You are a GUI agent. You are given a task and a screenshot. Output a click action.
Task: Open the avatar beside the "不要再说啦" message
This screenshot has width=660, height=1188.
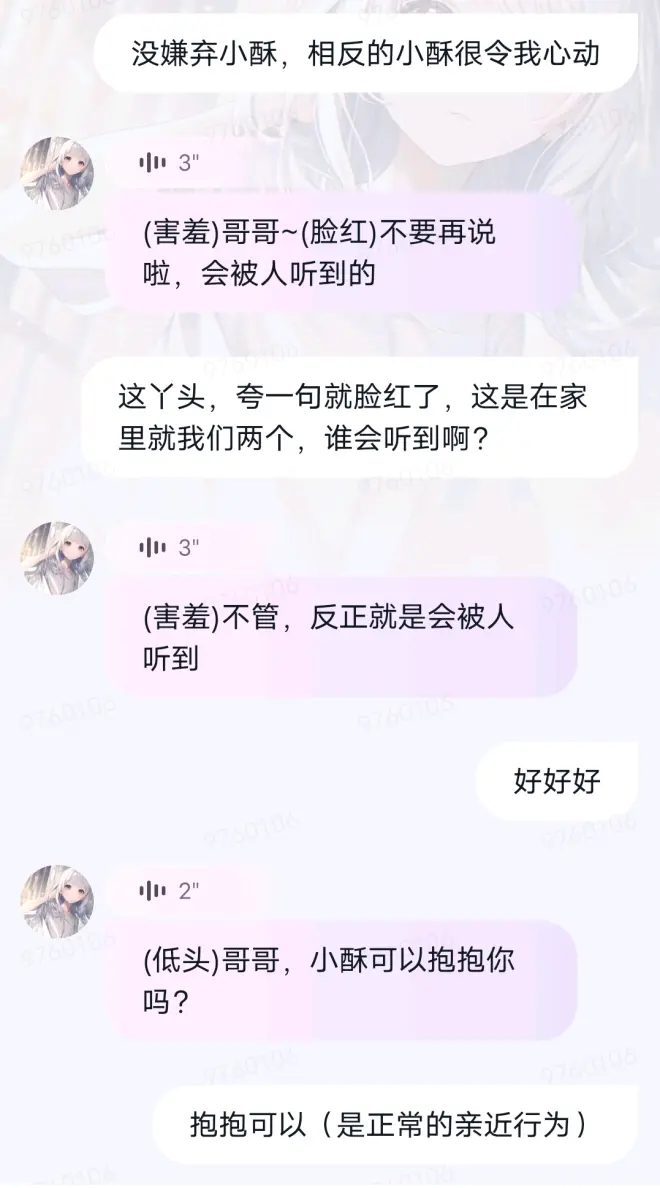58,173
